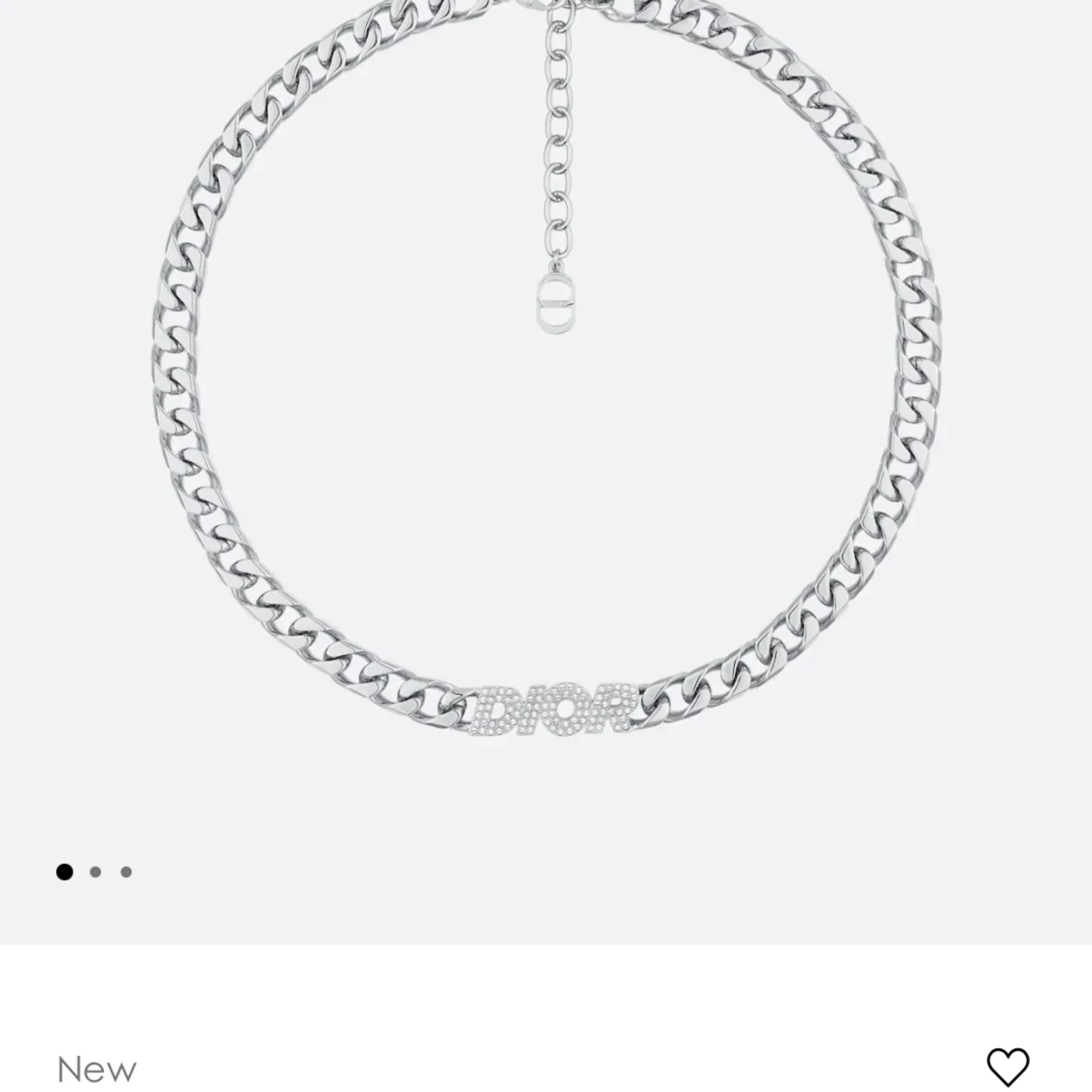Screen dimensions: 1092x1092
Task: Select the third carousel dot indicator
Action: coord(126,872)
